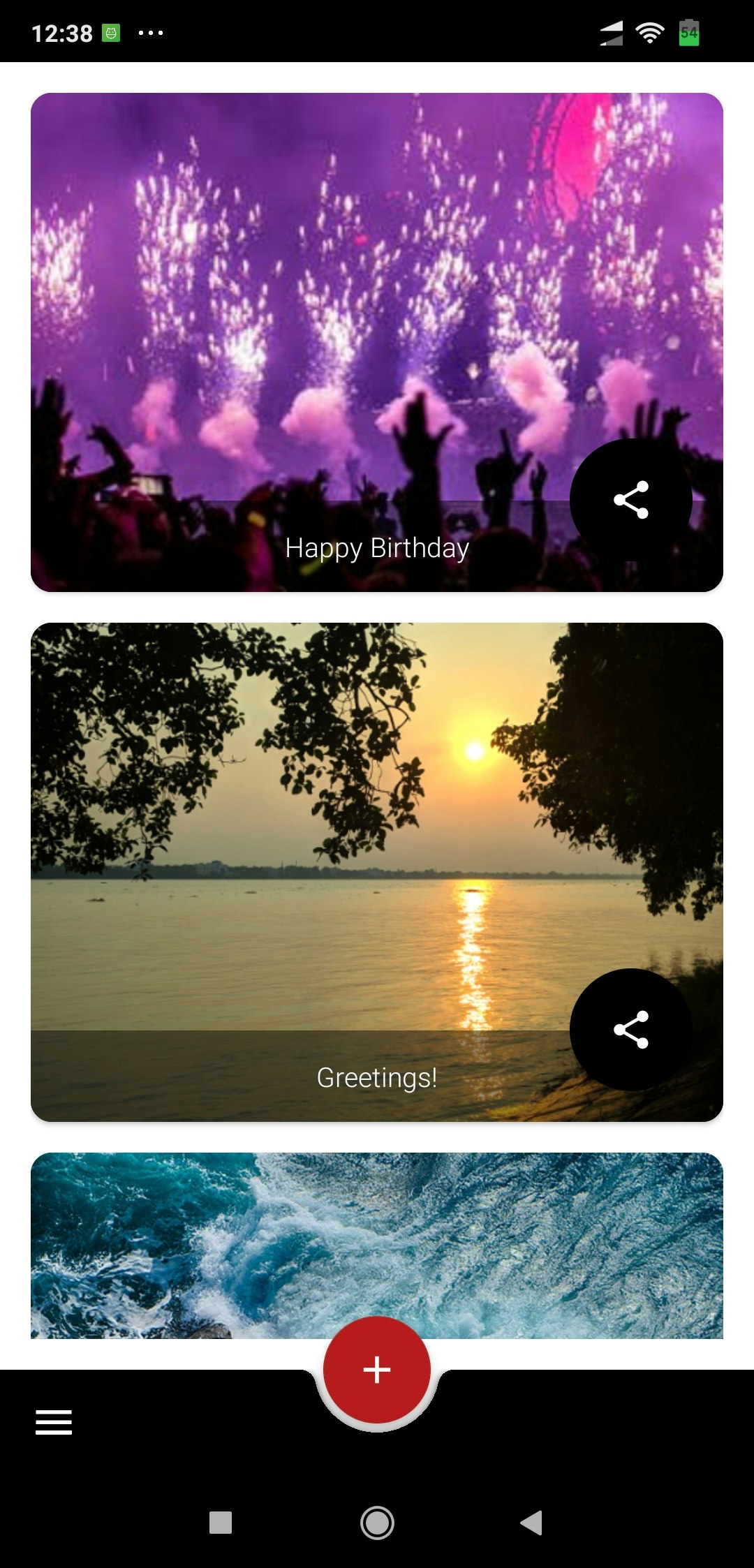Tap the Happy Birthday caption text

click(377, 549)
